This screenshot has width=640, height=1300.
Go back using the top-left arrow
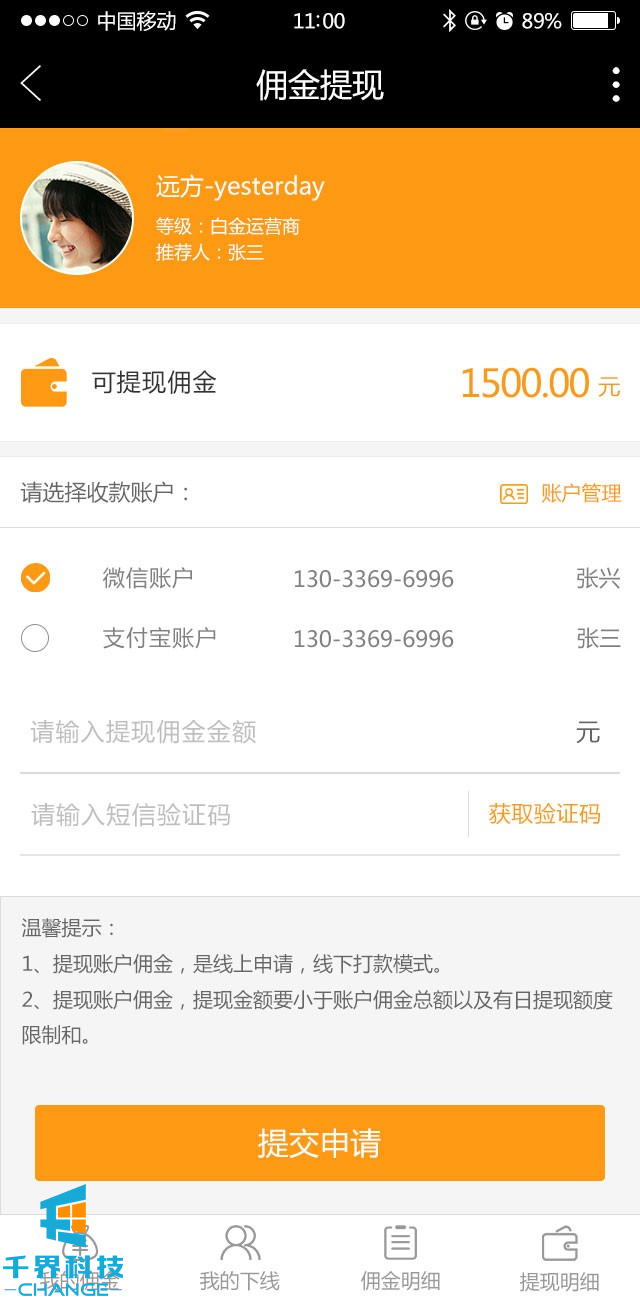pyautogui.click(x=31, y=84)
